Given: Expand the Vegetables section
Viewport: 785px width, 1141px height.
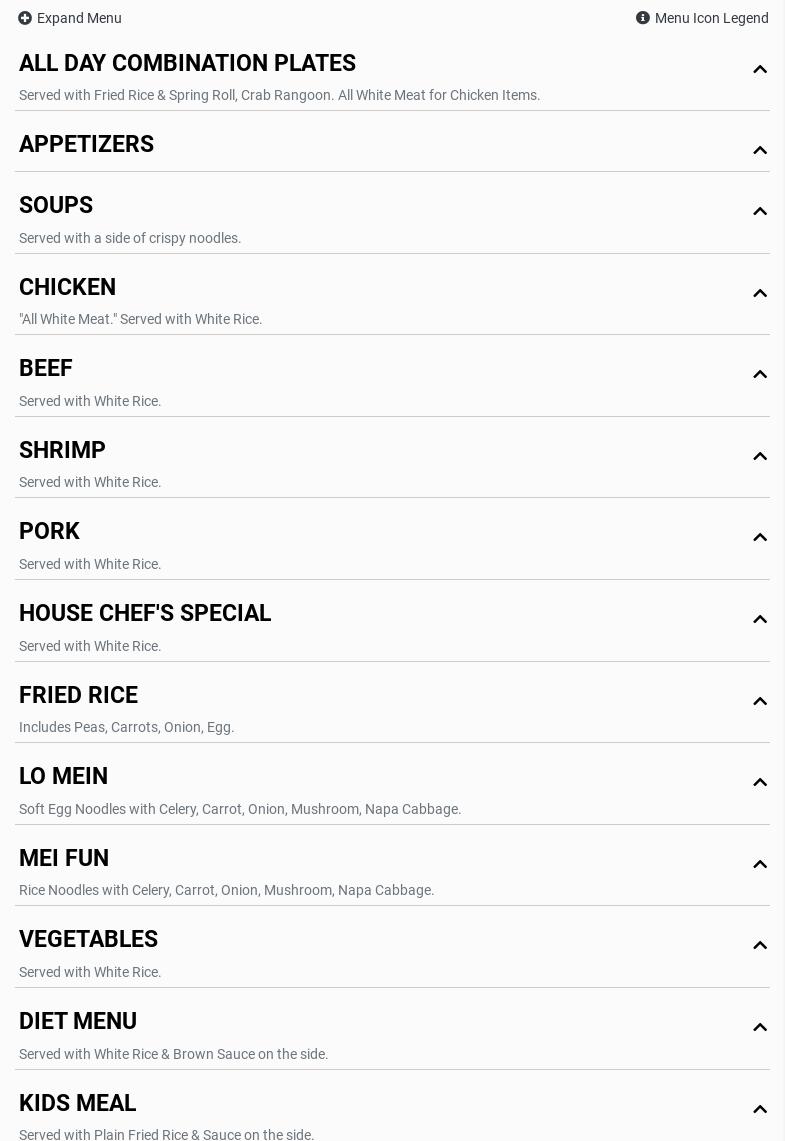Looking at the screenshot, I should click(88, 940).
